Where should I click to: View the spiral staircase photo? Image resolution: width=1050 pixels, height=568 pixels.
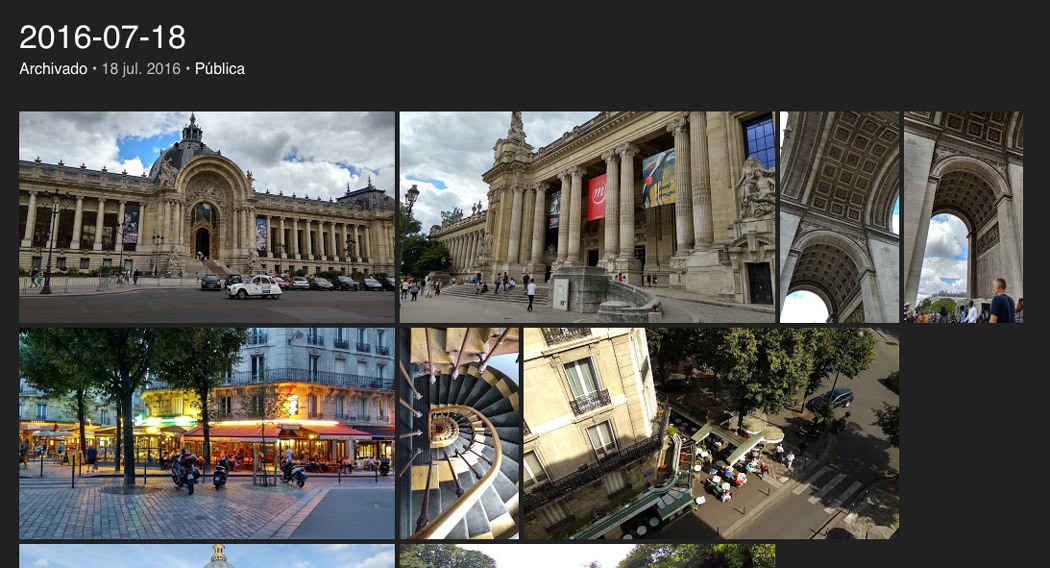tap(459, 433)
